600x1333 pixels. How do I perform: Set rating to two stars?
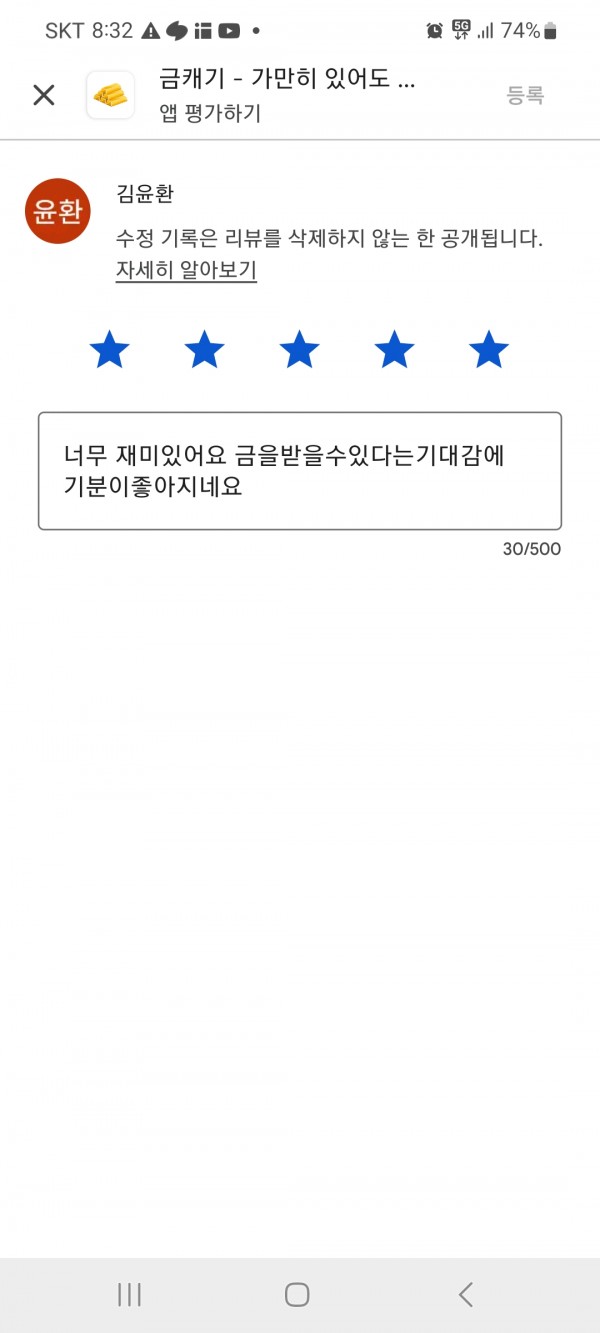click(x=205, y=350)
